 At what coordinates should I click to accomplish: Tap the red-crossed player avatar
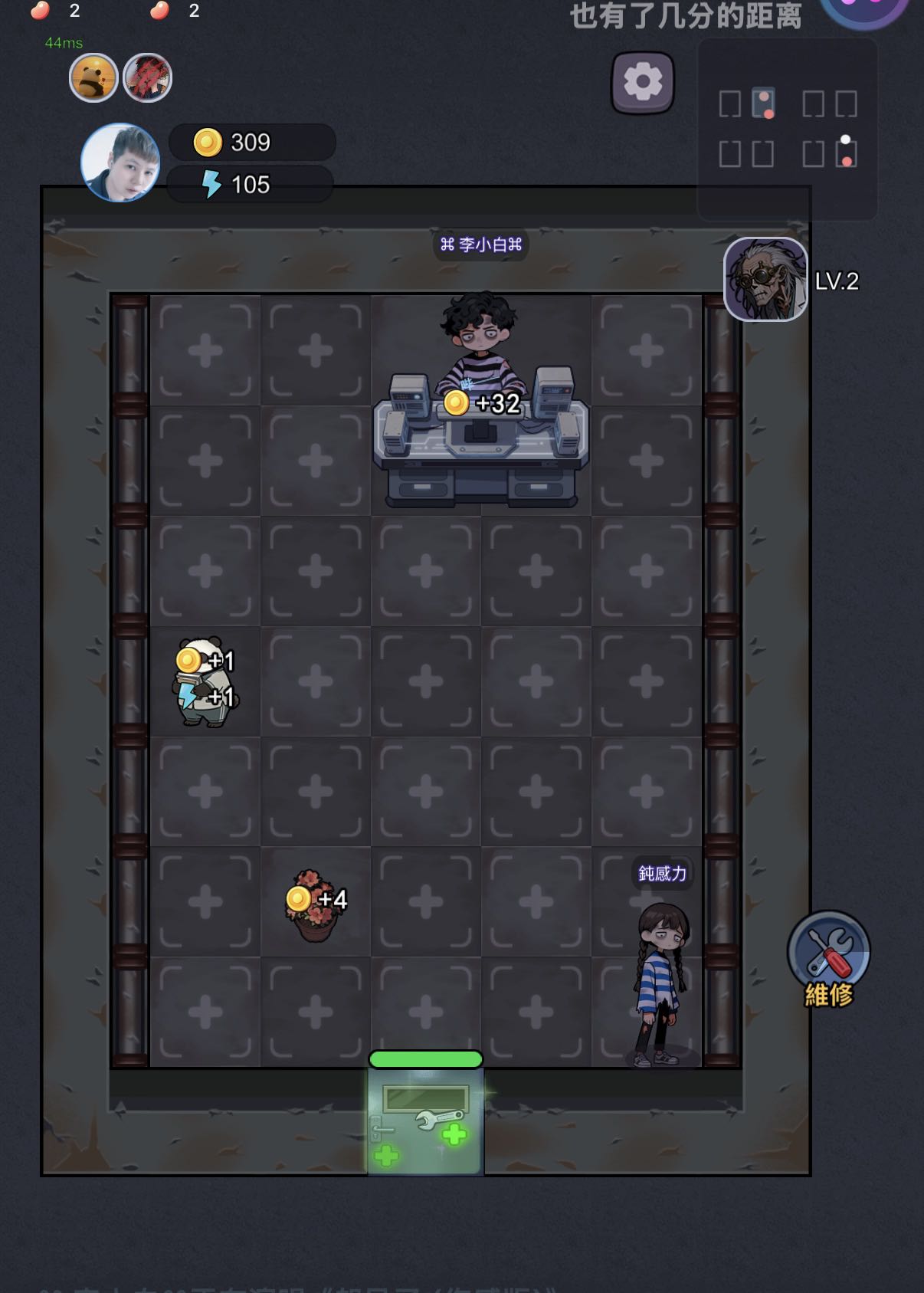click(x=148, y=77)
